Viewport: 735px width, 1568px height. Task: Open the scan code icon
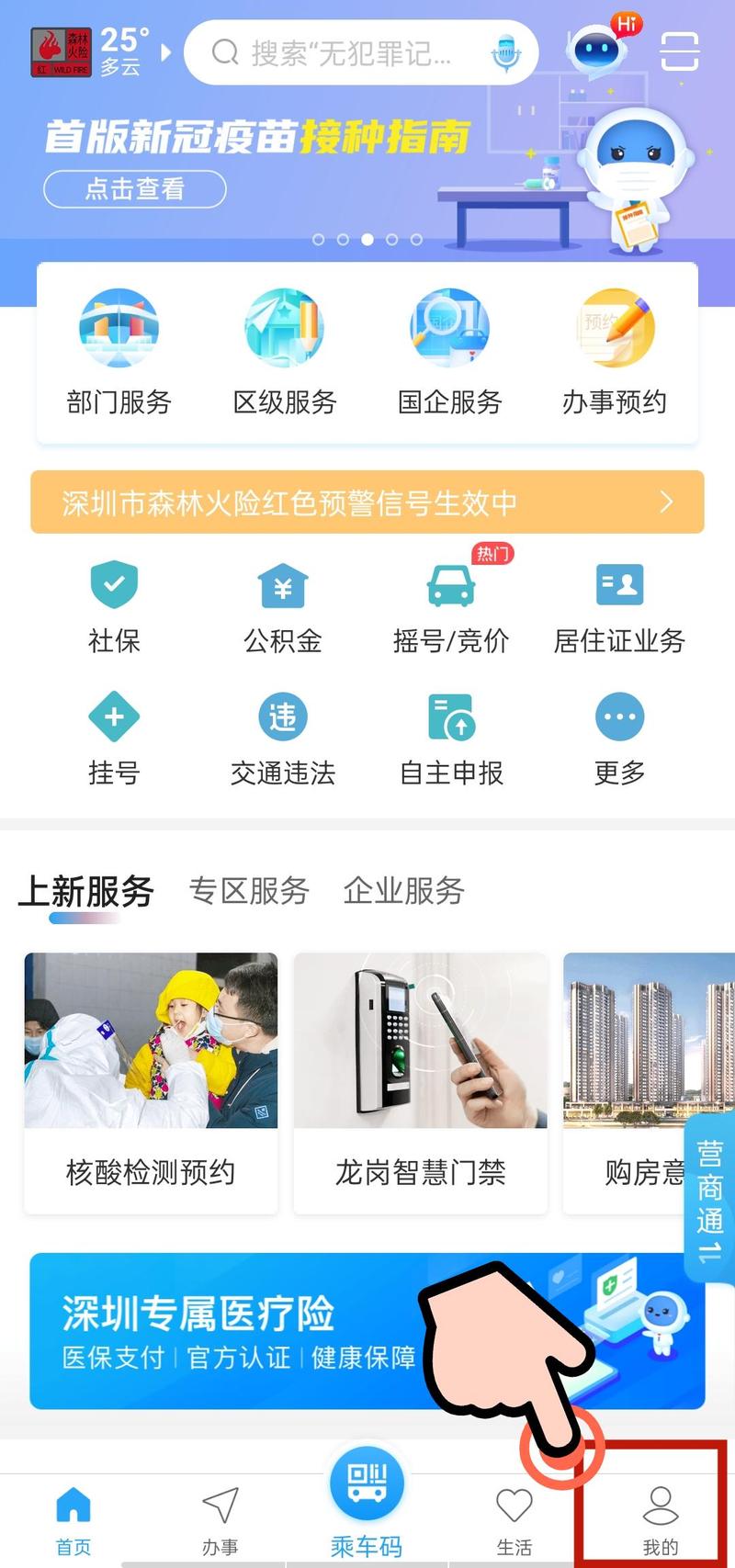coord(680,51)
